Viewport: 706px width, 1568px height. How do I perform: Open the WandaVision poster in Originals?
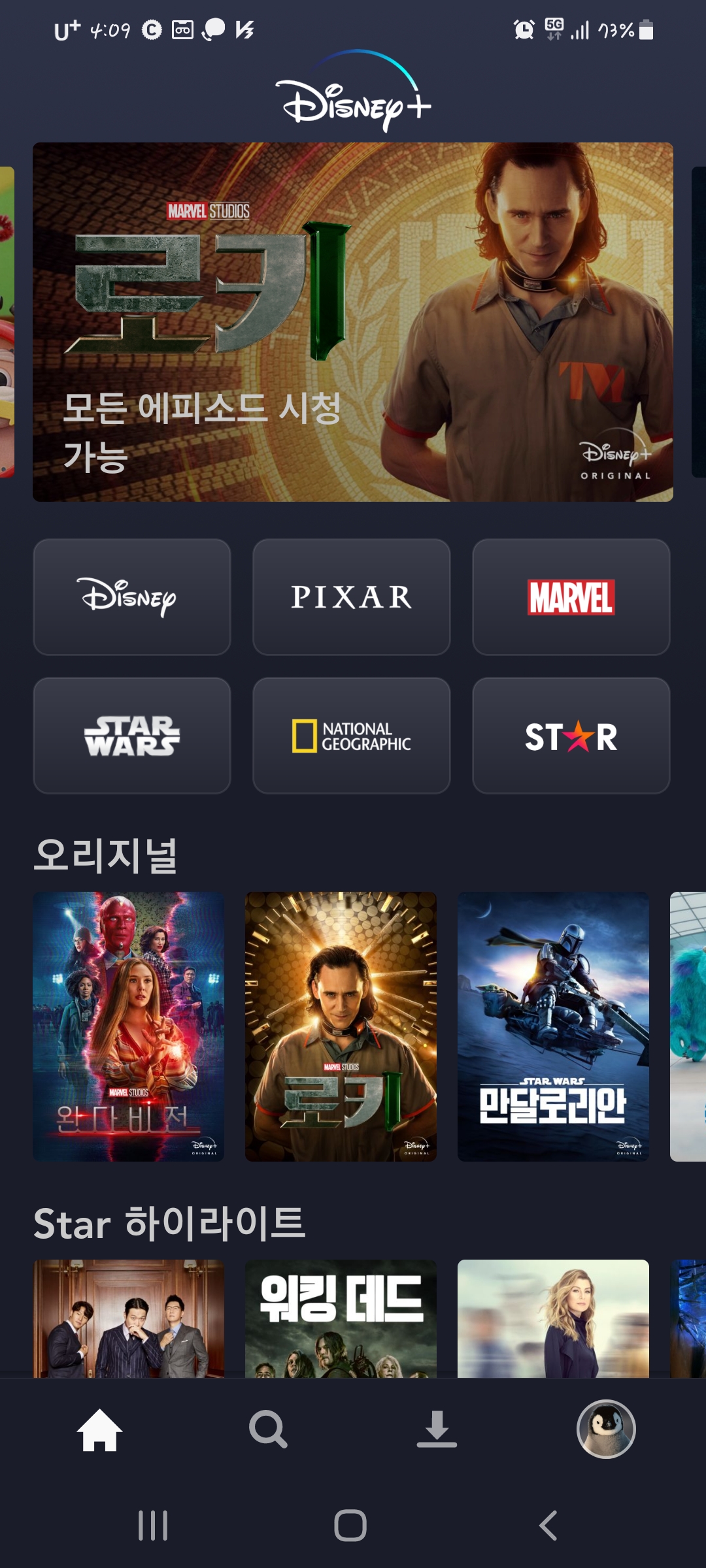[x=129, y=1026]
